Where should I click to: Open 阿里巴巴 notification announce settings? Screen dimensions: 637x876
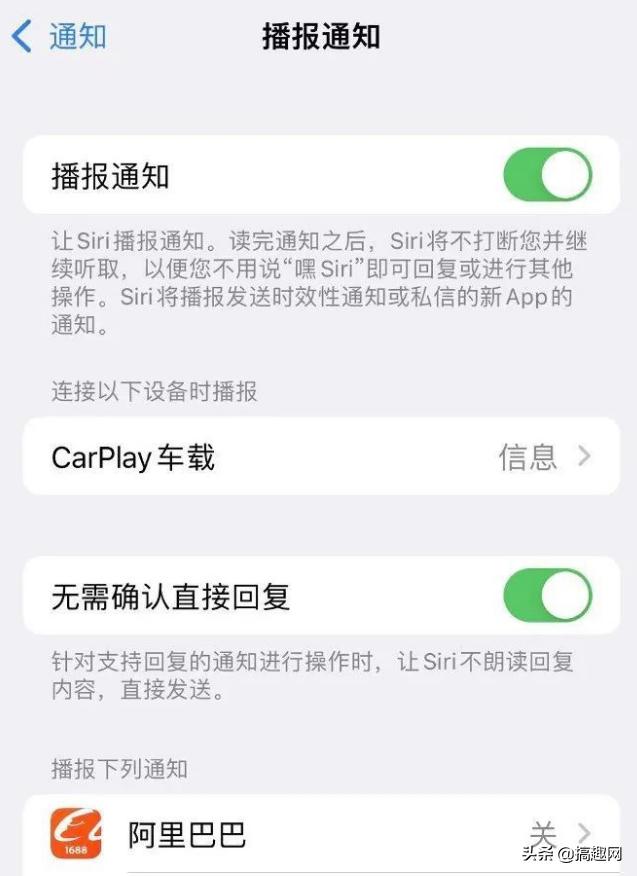pos(320,834)
